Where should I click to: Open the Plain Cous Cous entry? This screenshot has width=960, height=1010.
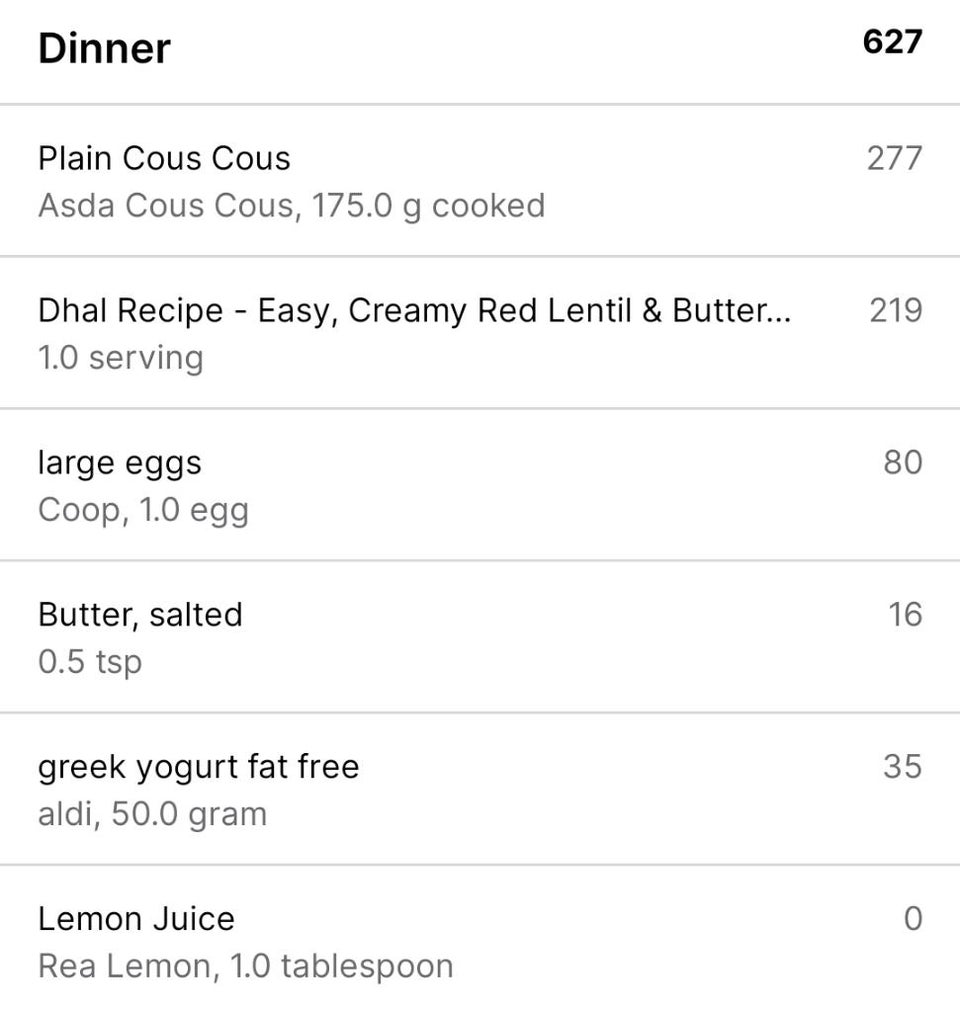coord(165,159)
